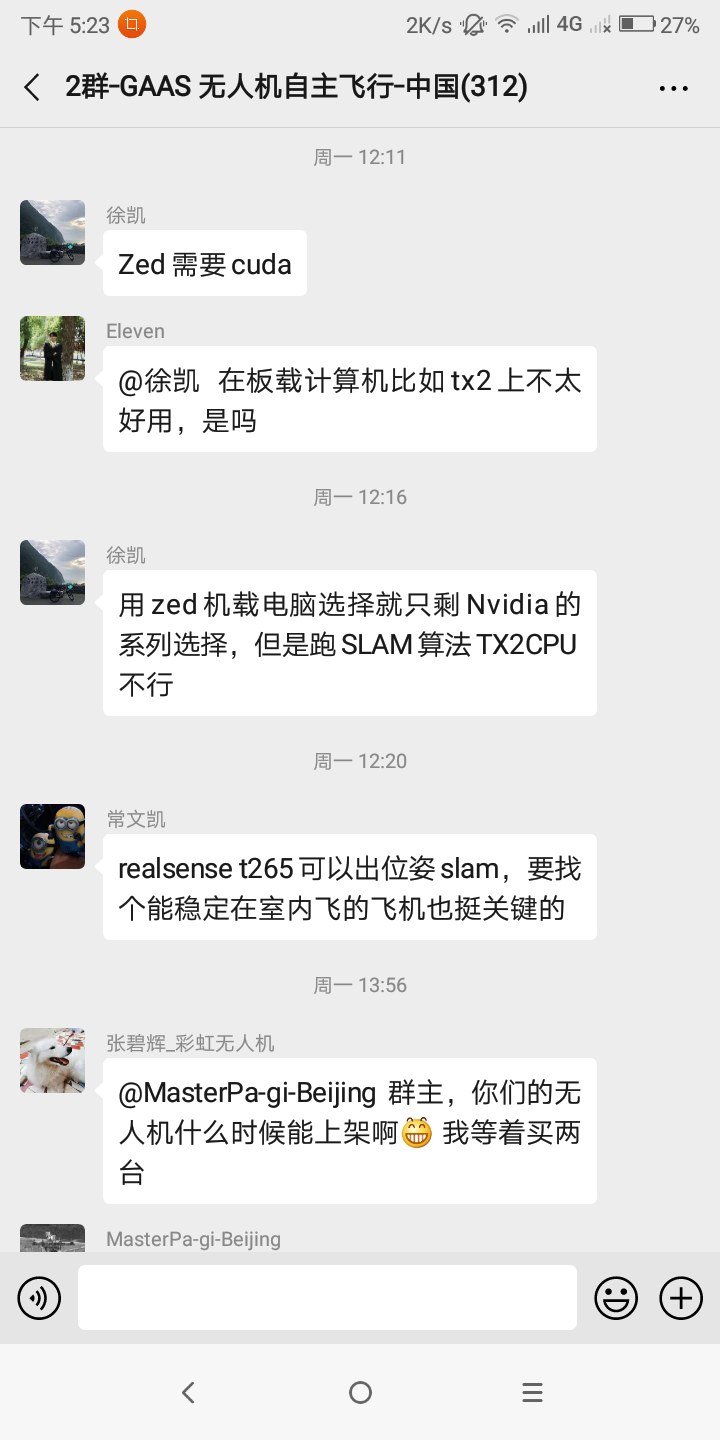Tap the message text field

click(327, 1297)
